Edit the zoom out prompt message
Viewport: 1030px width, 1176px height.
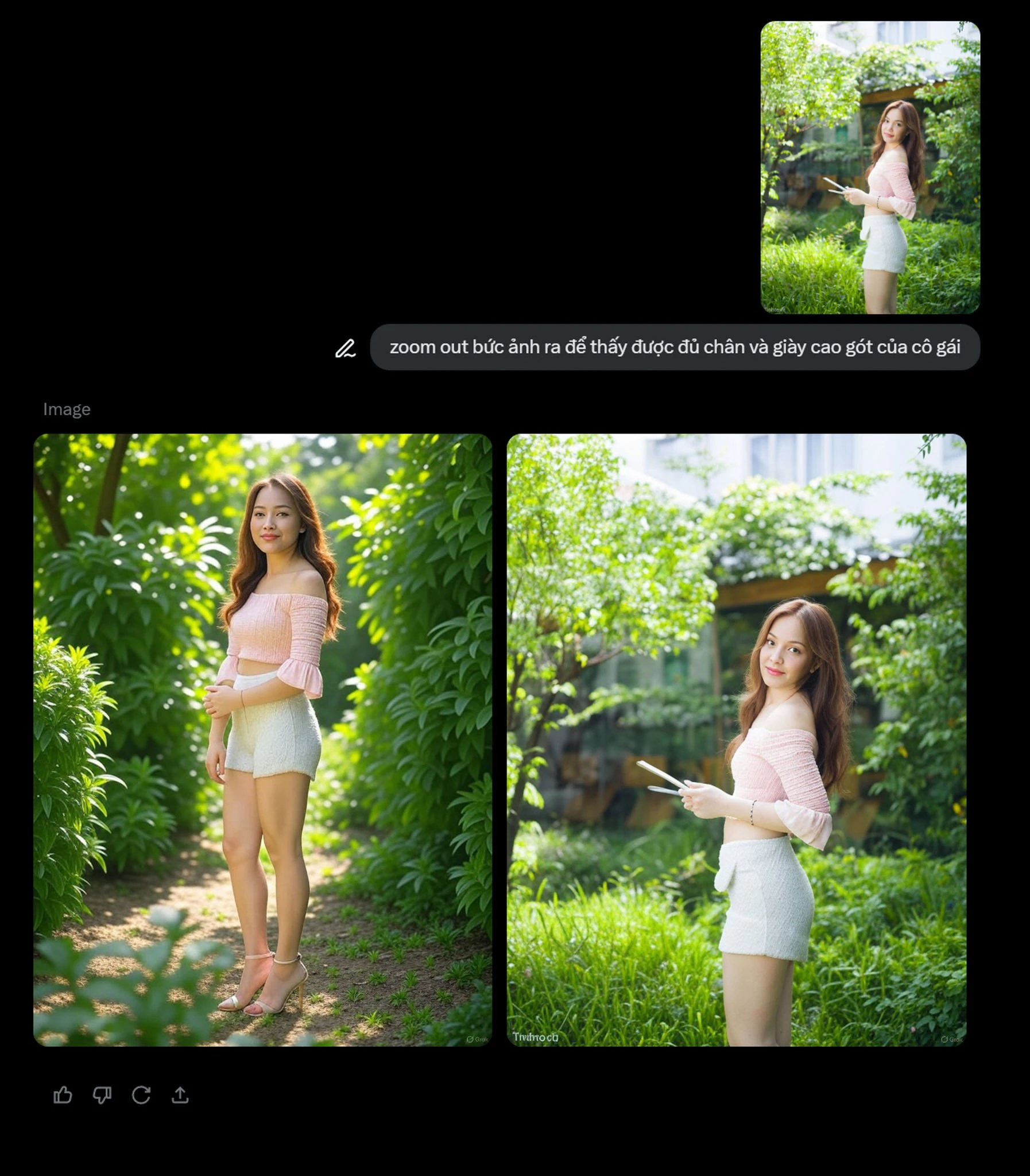pos(346,348)
